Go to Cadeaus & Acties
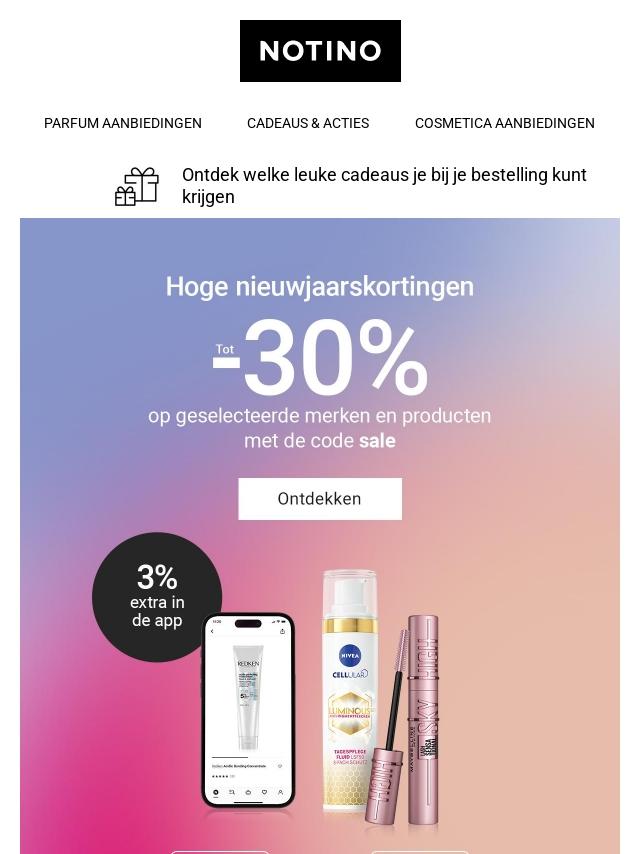Viewport: 640px width, 854px height. [308, 123]
